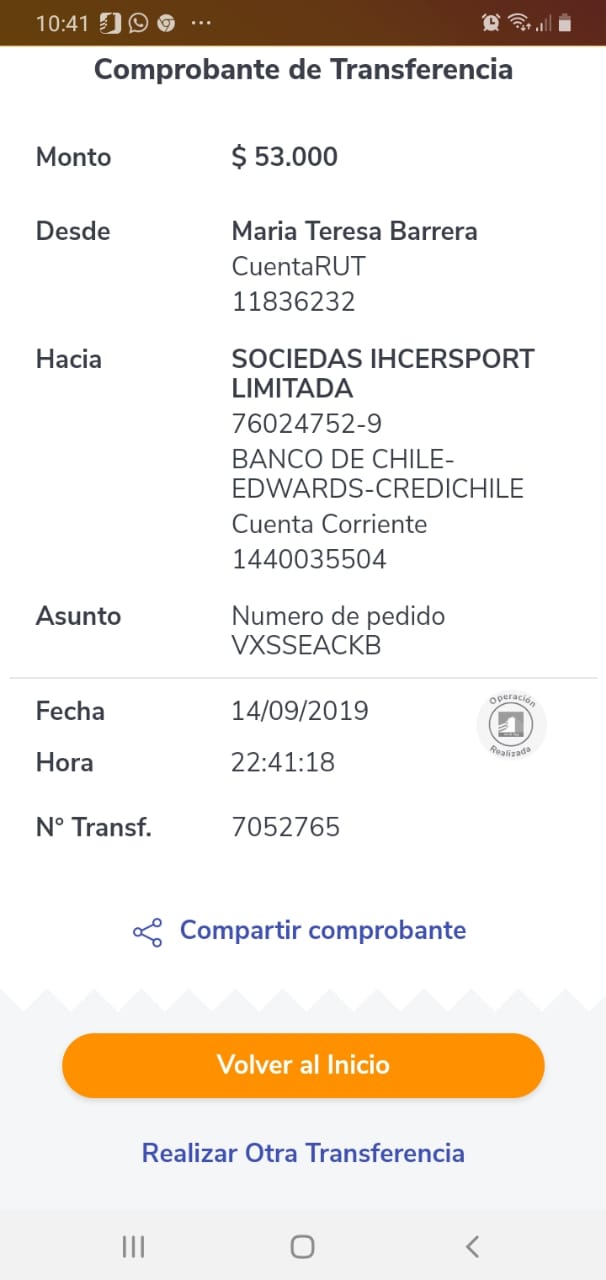Select Realizar Otra Transferencia
This screenshot has width=606, height=1280.
tap(303, 1153)
